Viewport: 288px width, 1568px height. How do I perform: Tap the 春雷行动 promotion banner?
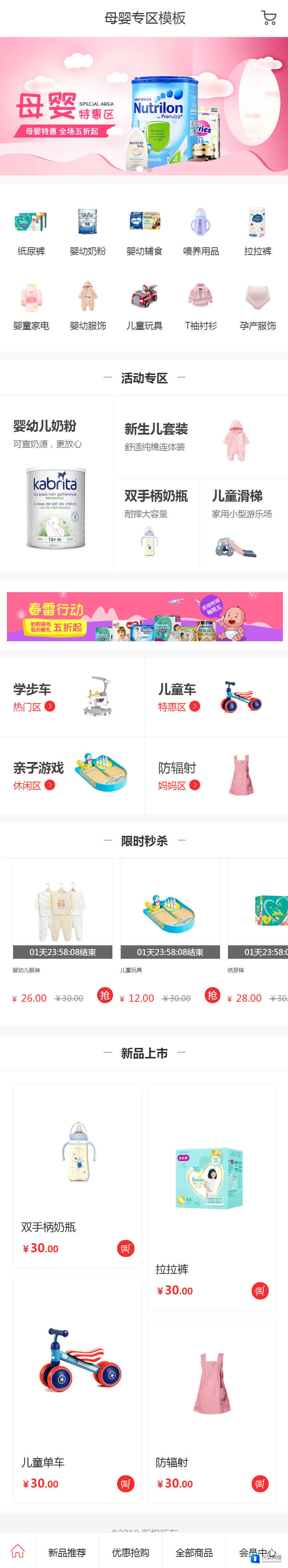(x=144, y=616)
